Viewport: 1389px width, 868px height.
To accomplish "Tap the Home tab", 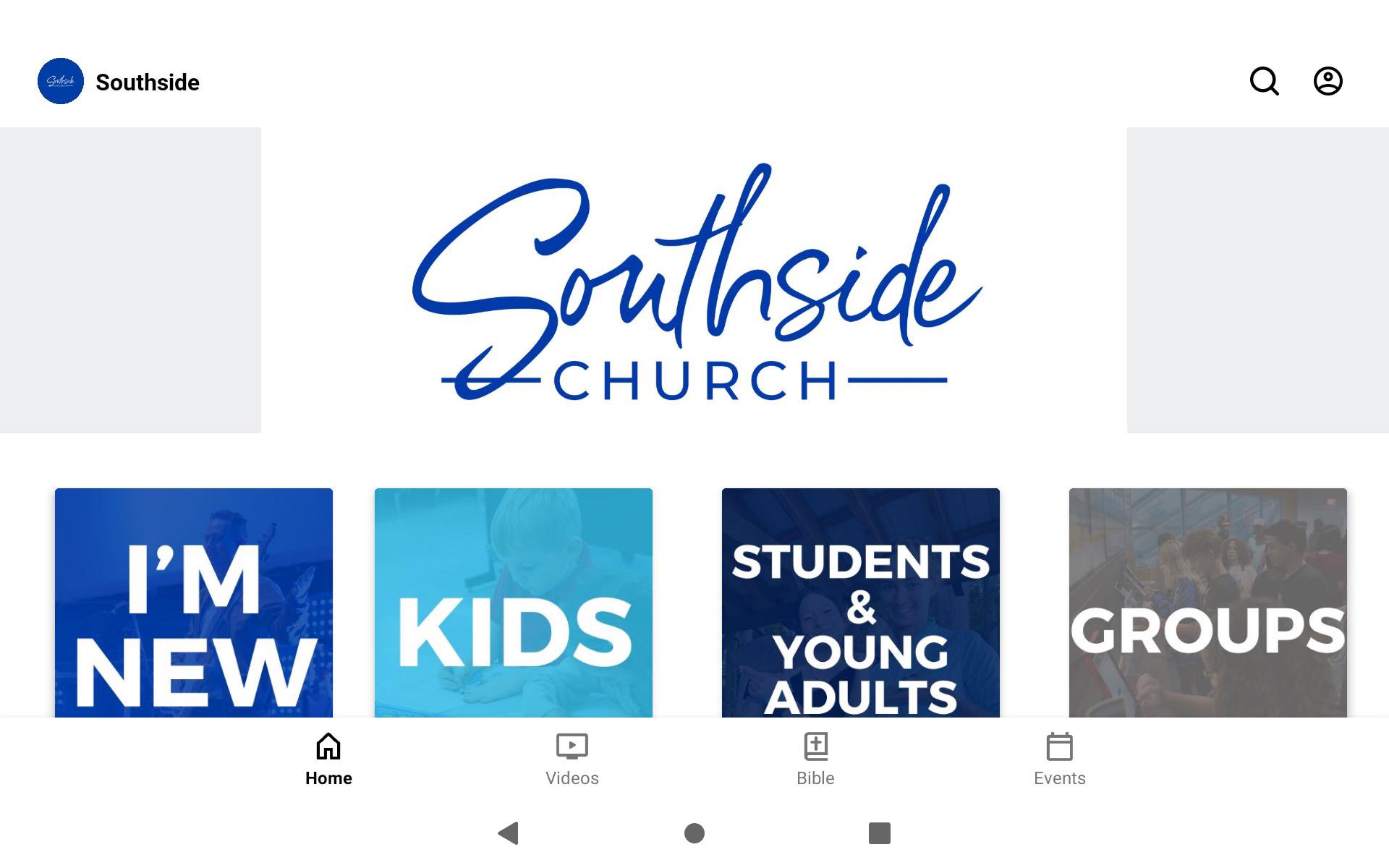I will pyautogui.click(x=328, y=758).
